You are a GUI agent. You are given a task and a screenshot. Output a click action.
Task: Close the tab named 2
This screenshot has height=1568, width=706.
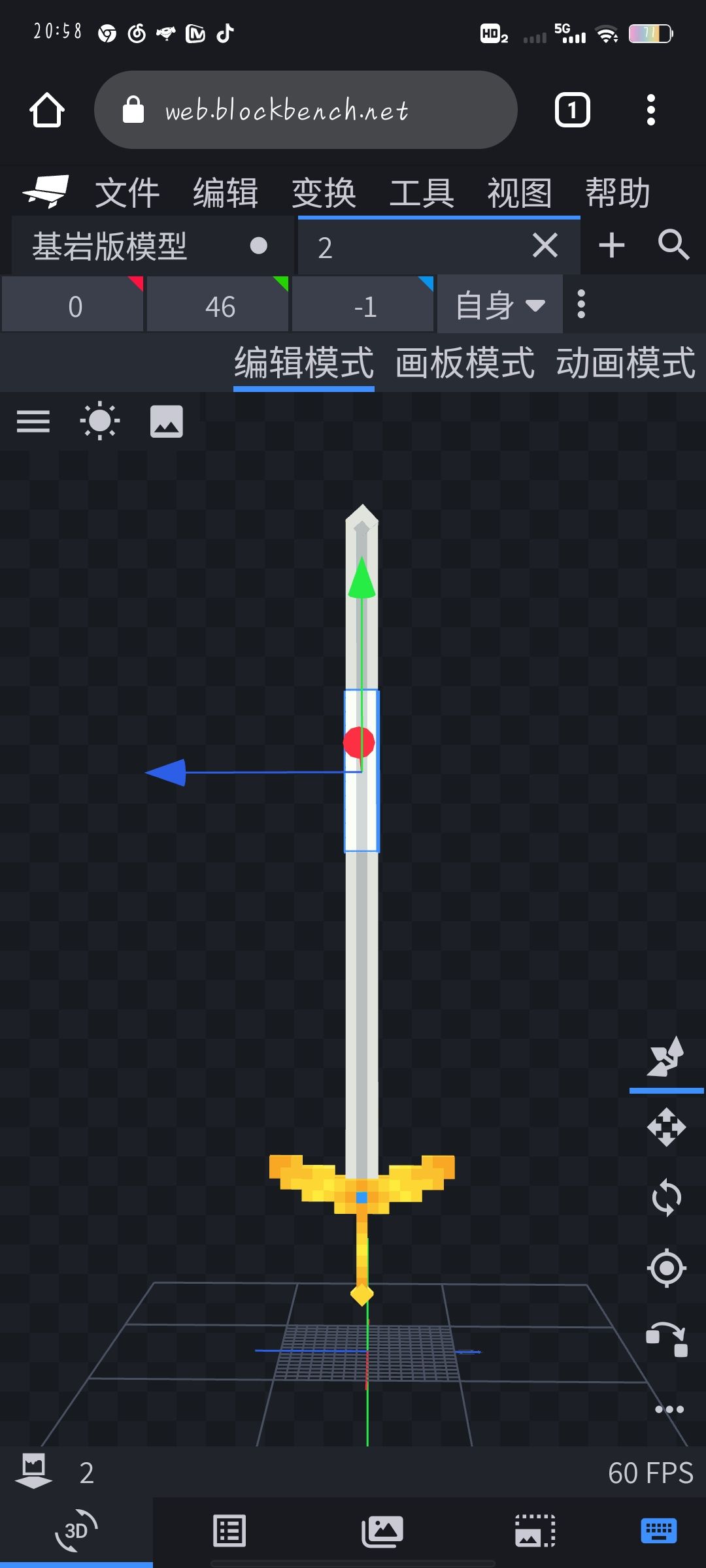[544, 245]
